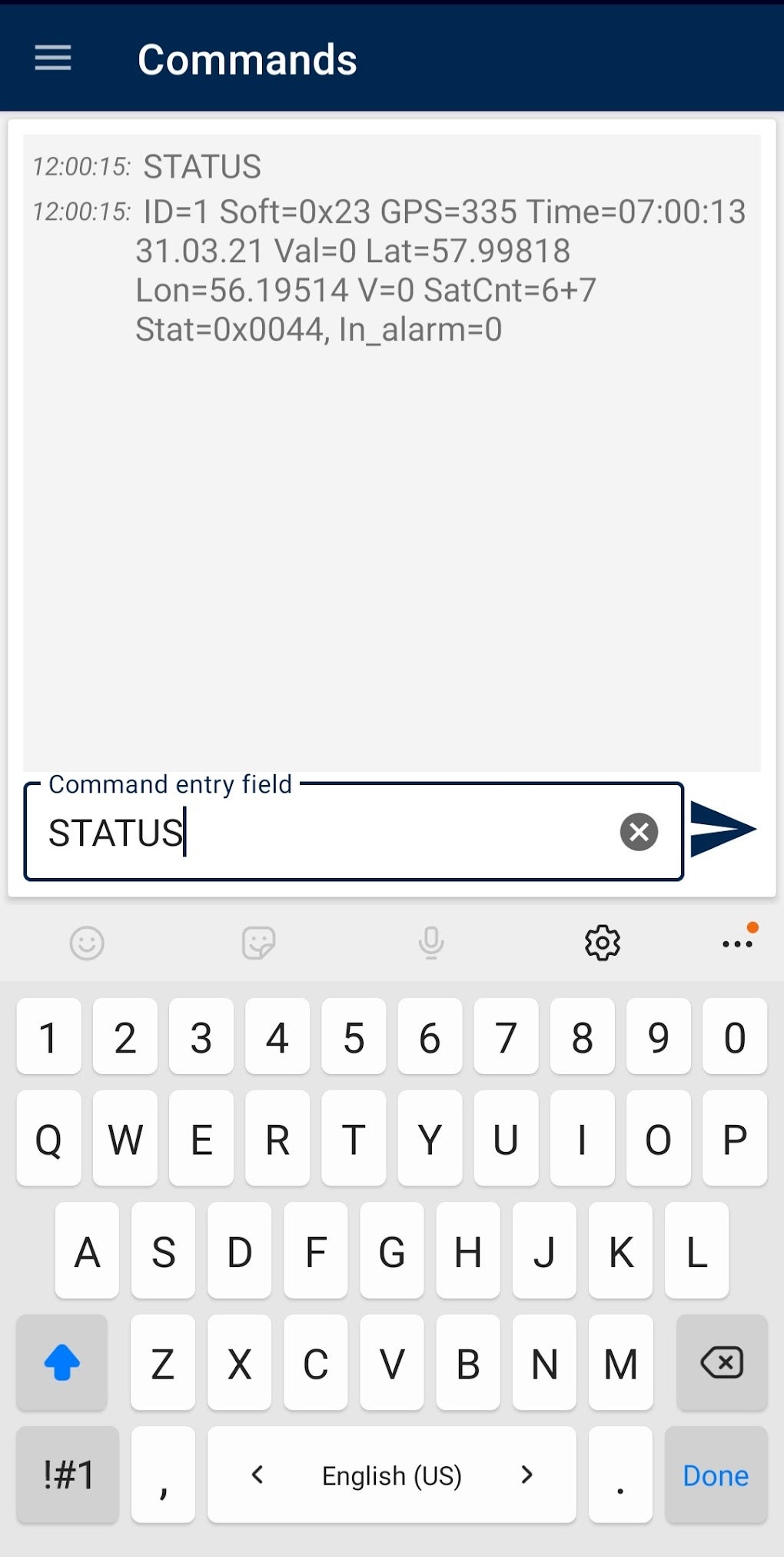The image size is (784, 1557).
Task: Tap the comma key
Action: (162, 1475)
